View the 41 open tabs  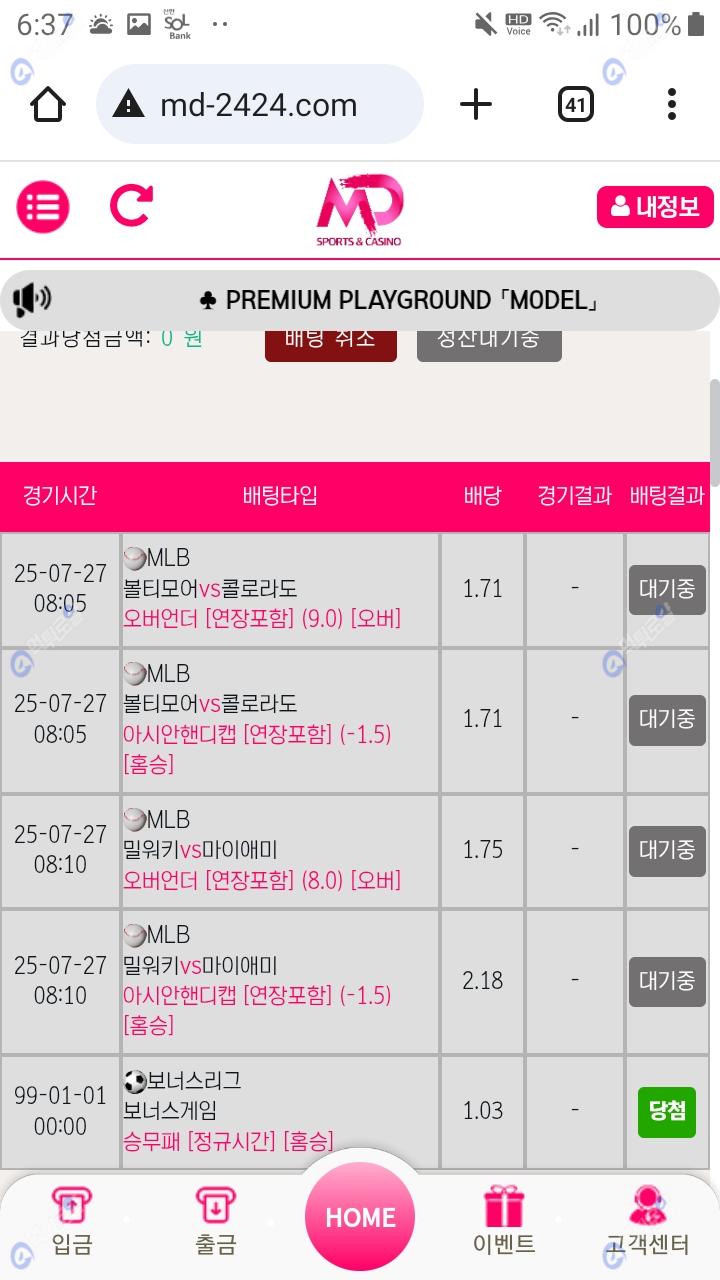coord(575,104)
